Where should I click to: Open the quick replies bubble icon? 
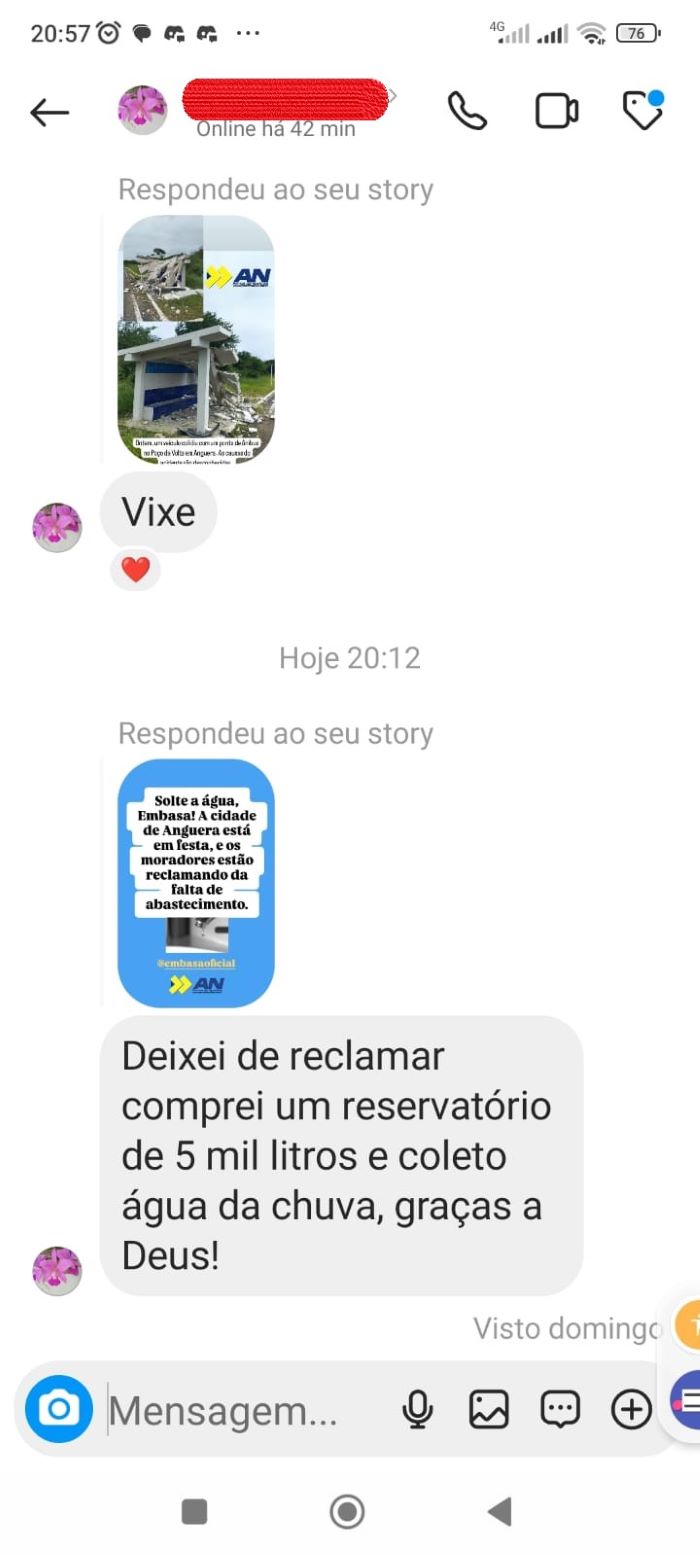[560, 1410]
